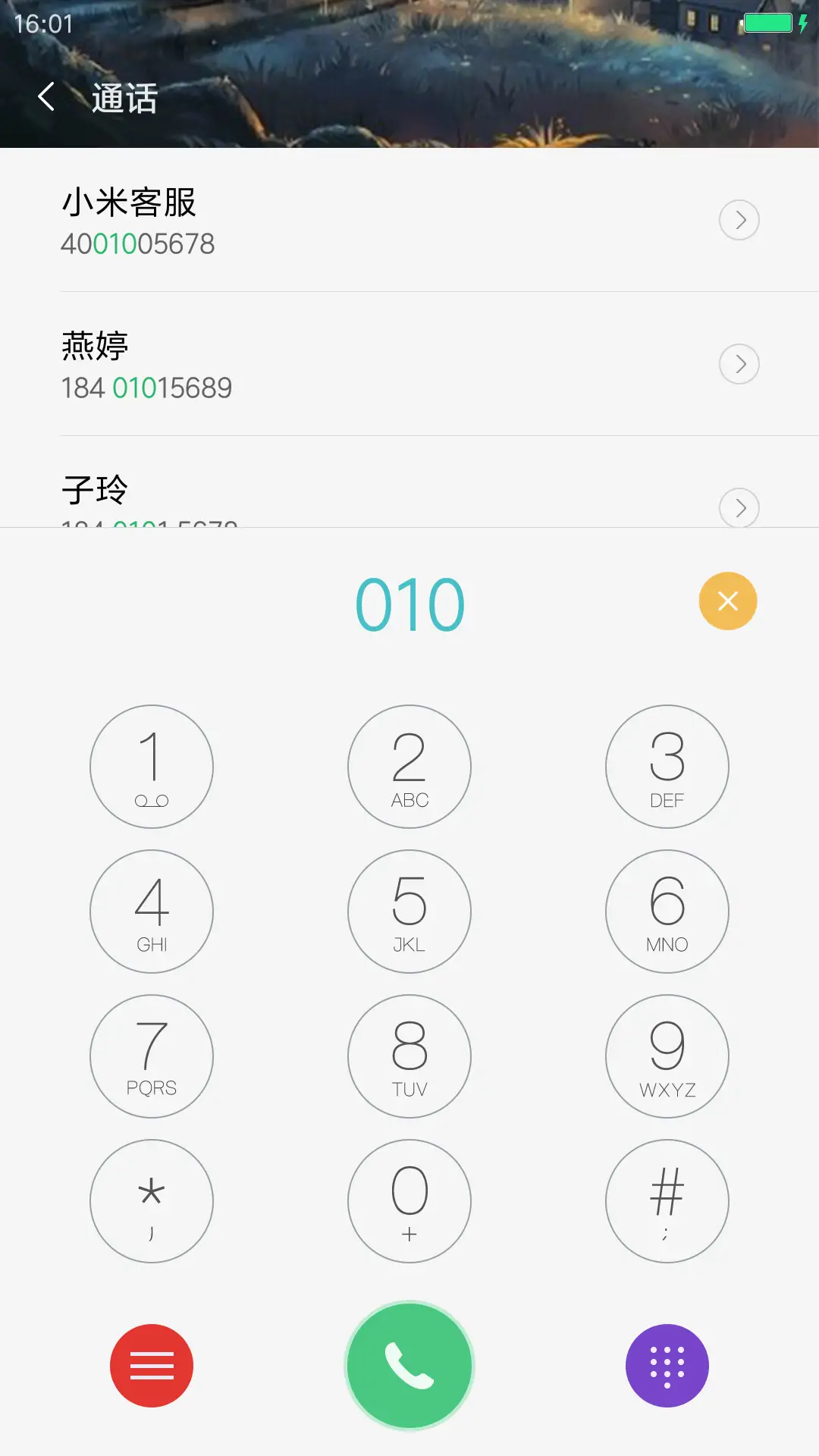Dial digit 0 on keypad
The image size is (819, 1456).
pos(409,1201)
